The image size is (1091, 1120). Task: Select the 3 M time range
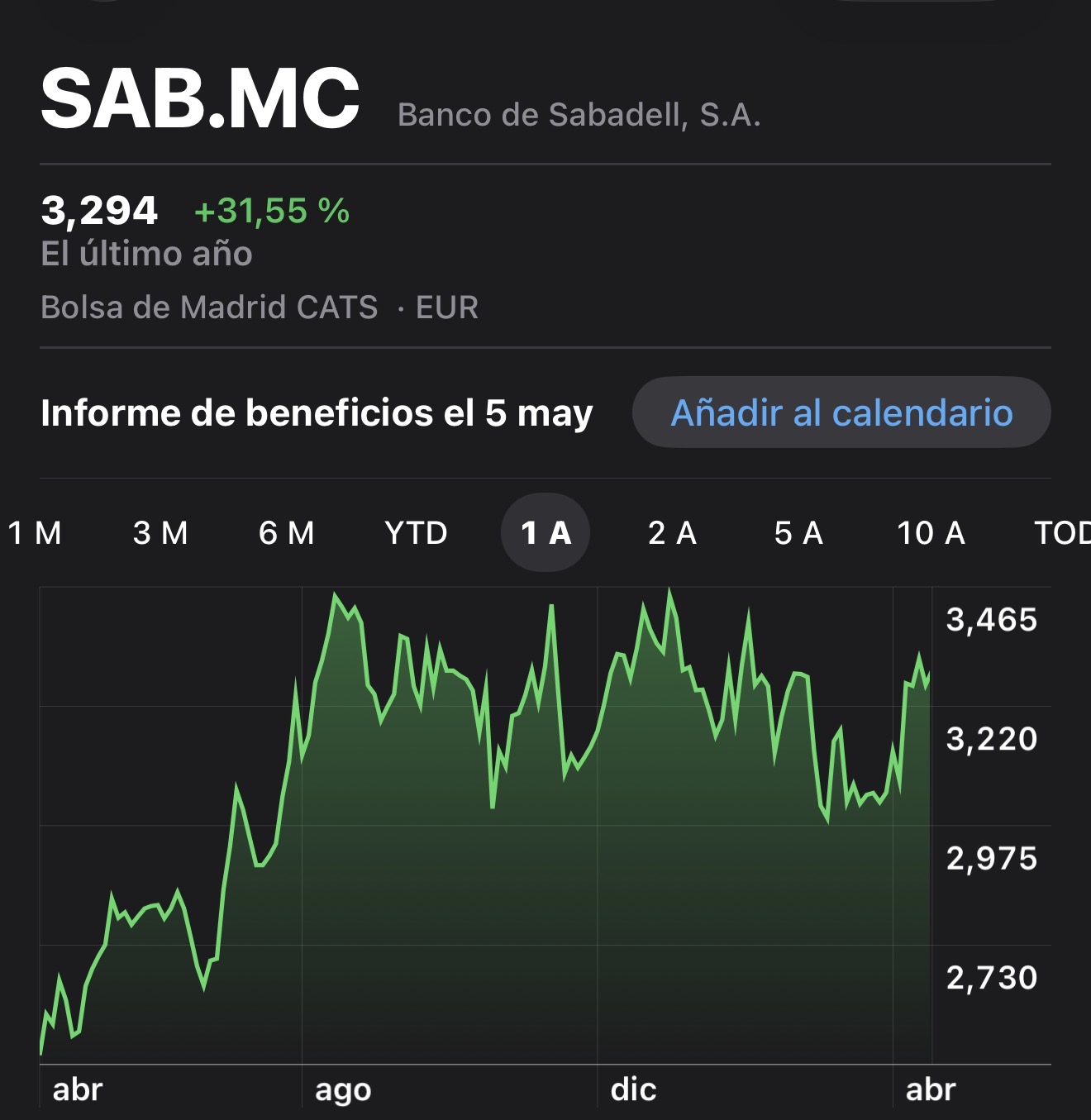point(160,533)
